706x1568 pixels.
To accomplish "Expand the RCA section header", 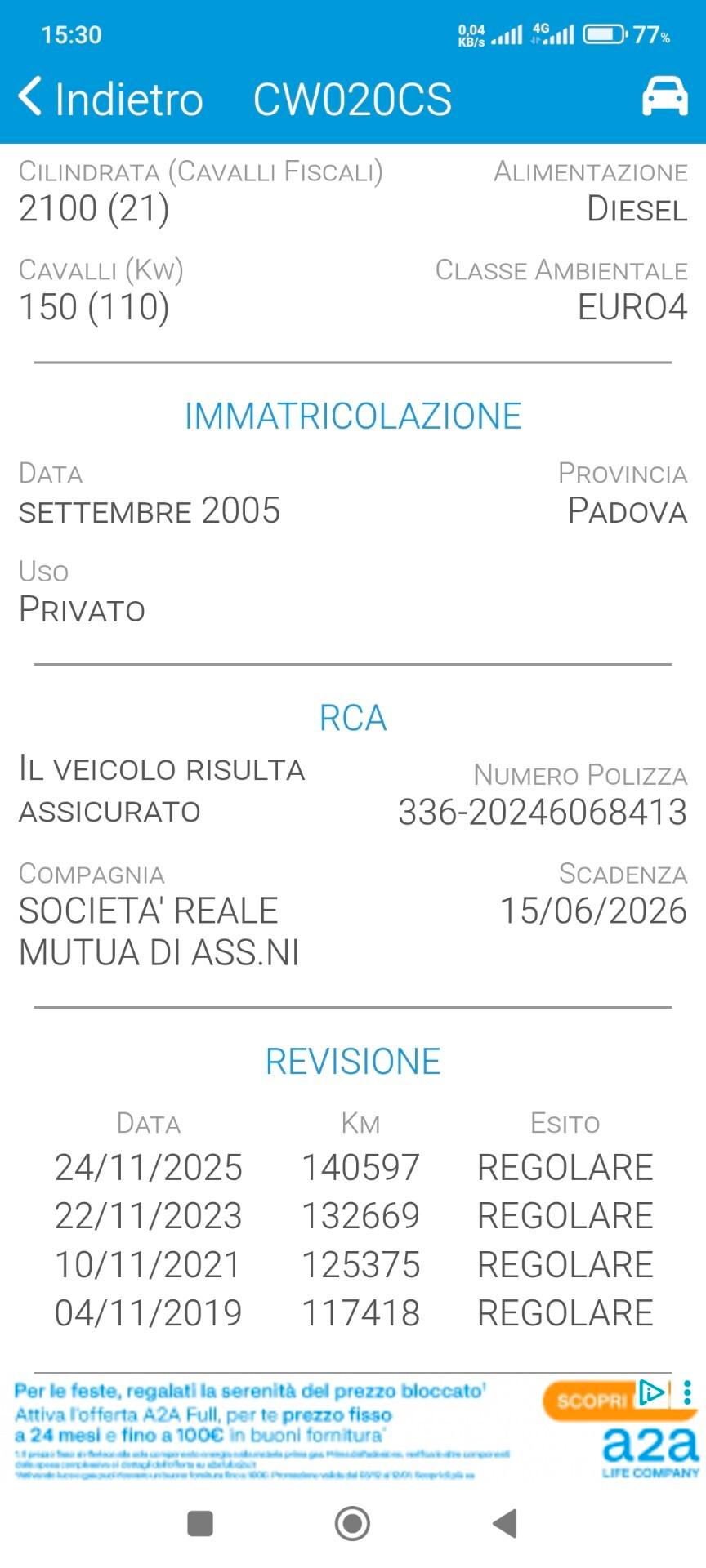I will pyautogui.click(x=353, y=718).
